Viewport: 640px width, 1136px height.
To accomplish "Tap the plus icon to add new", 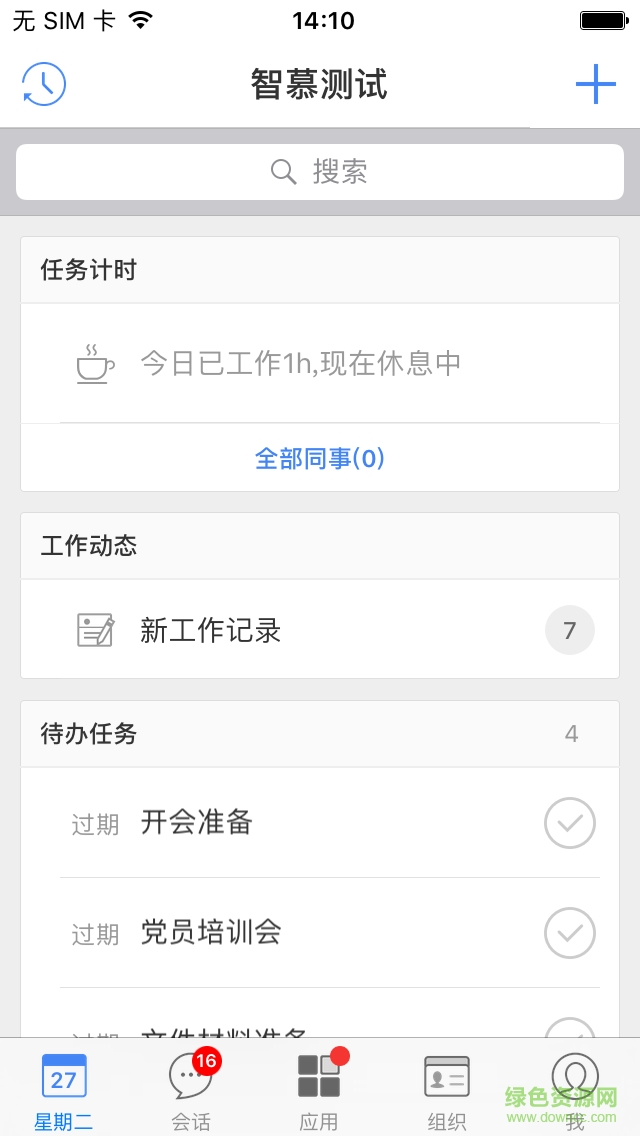I will [595, 84].
